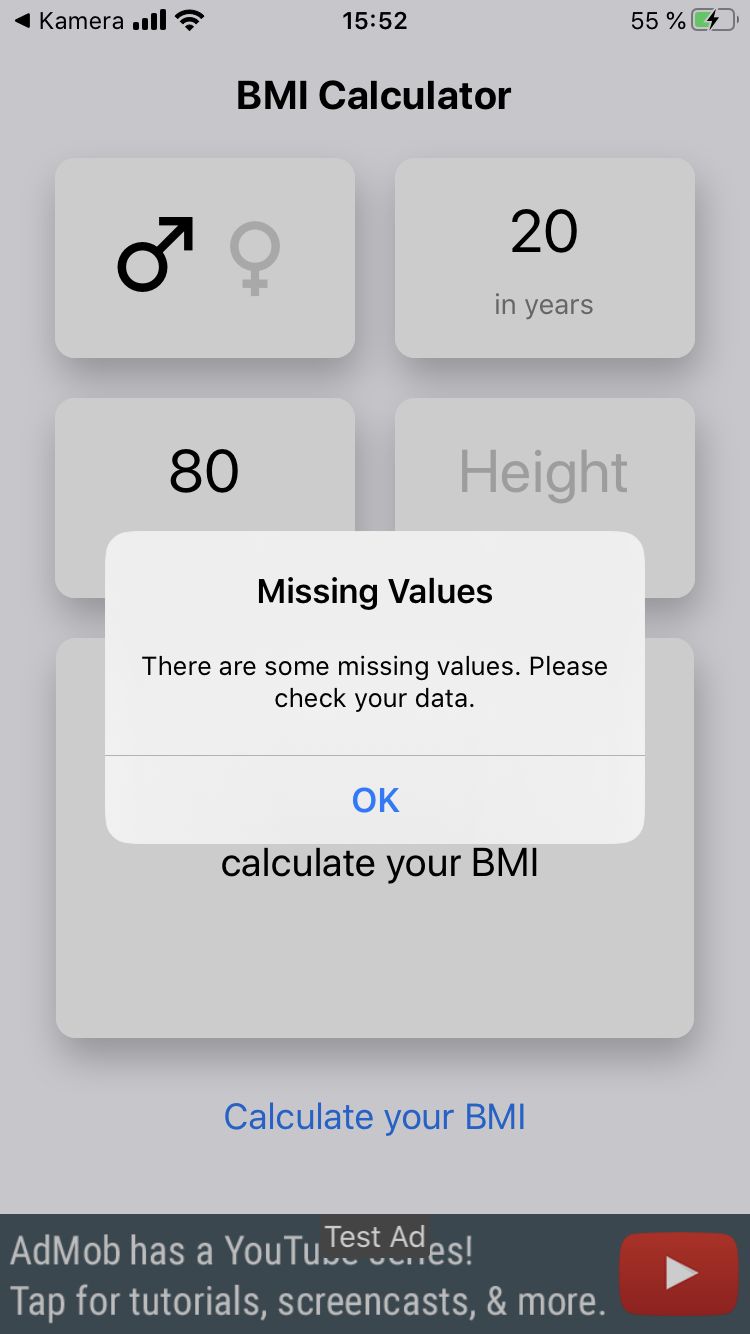Return to the Kamera app
750x1334 pixels.
(x=68, y=20)
